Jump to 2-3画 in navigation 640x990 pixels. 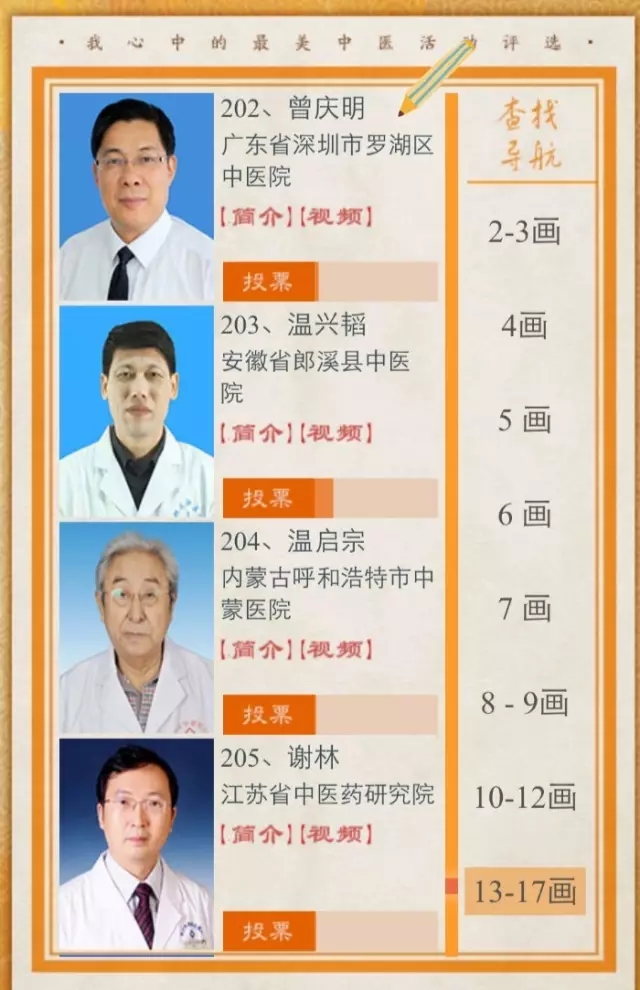pos(525,232)
